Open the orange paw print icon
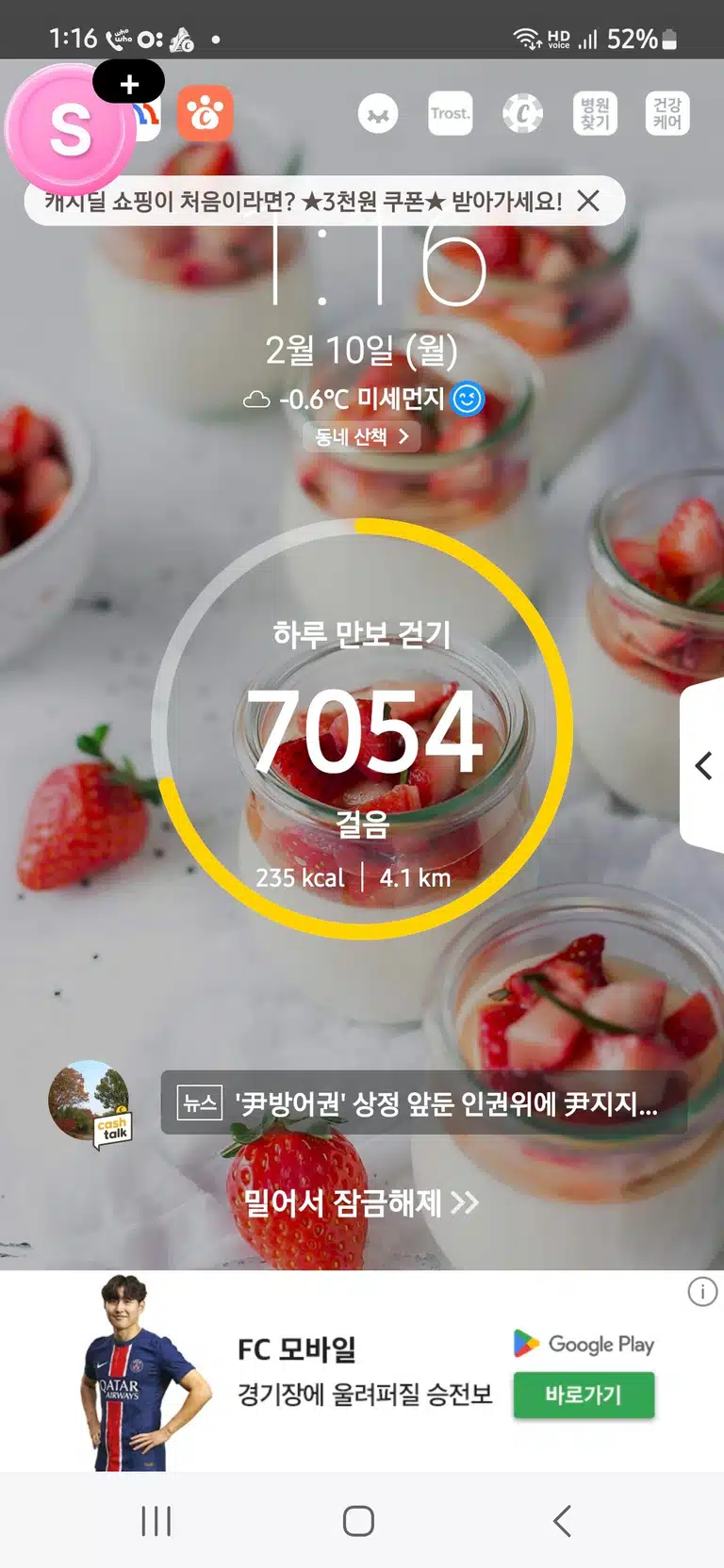The width and height of the screenshot is (724, 1568). 205,114
